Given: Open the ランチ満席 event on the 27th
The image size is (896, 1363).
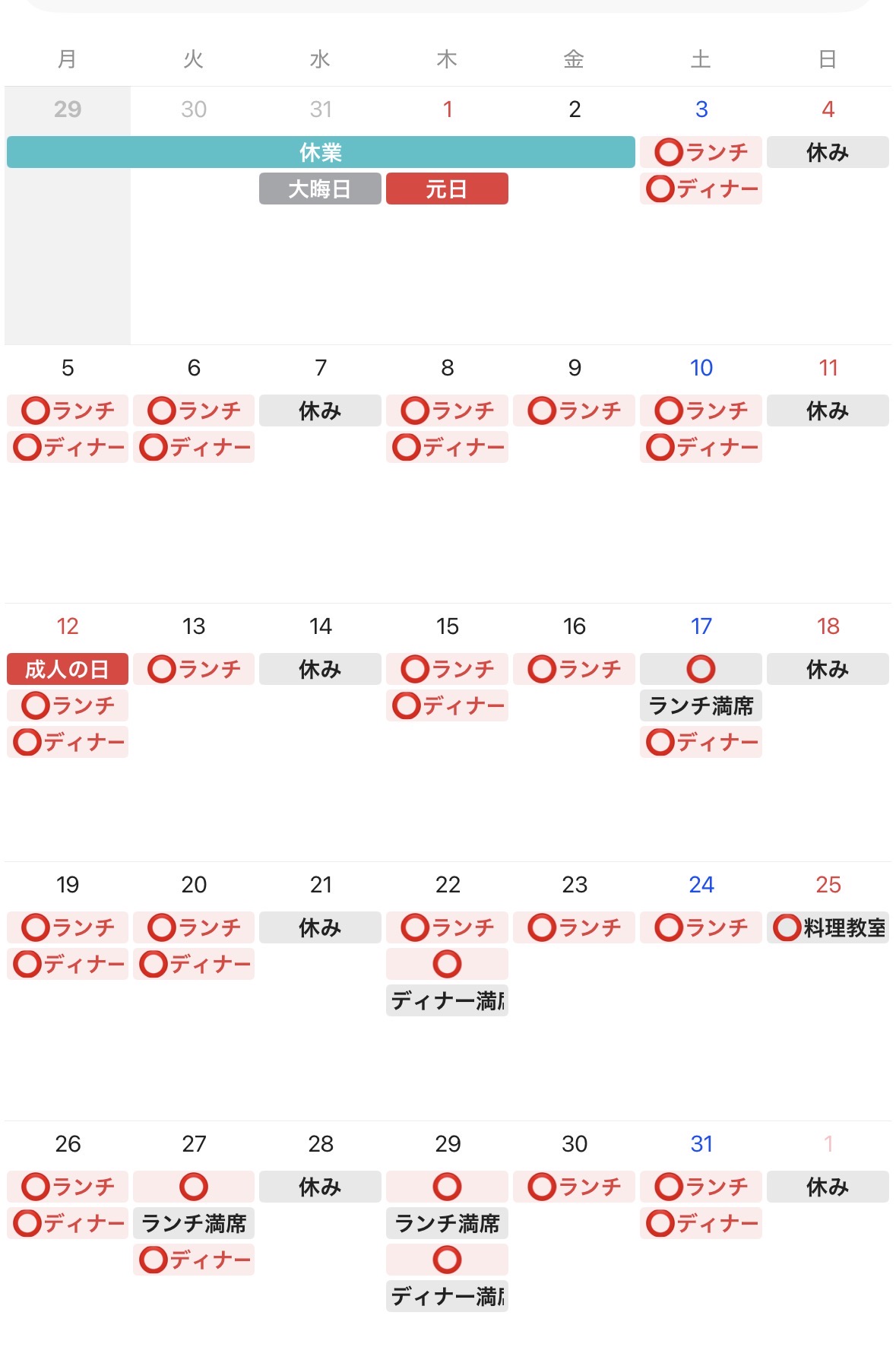Looking at the screenshot, I should [x=194, y=1223].
